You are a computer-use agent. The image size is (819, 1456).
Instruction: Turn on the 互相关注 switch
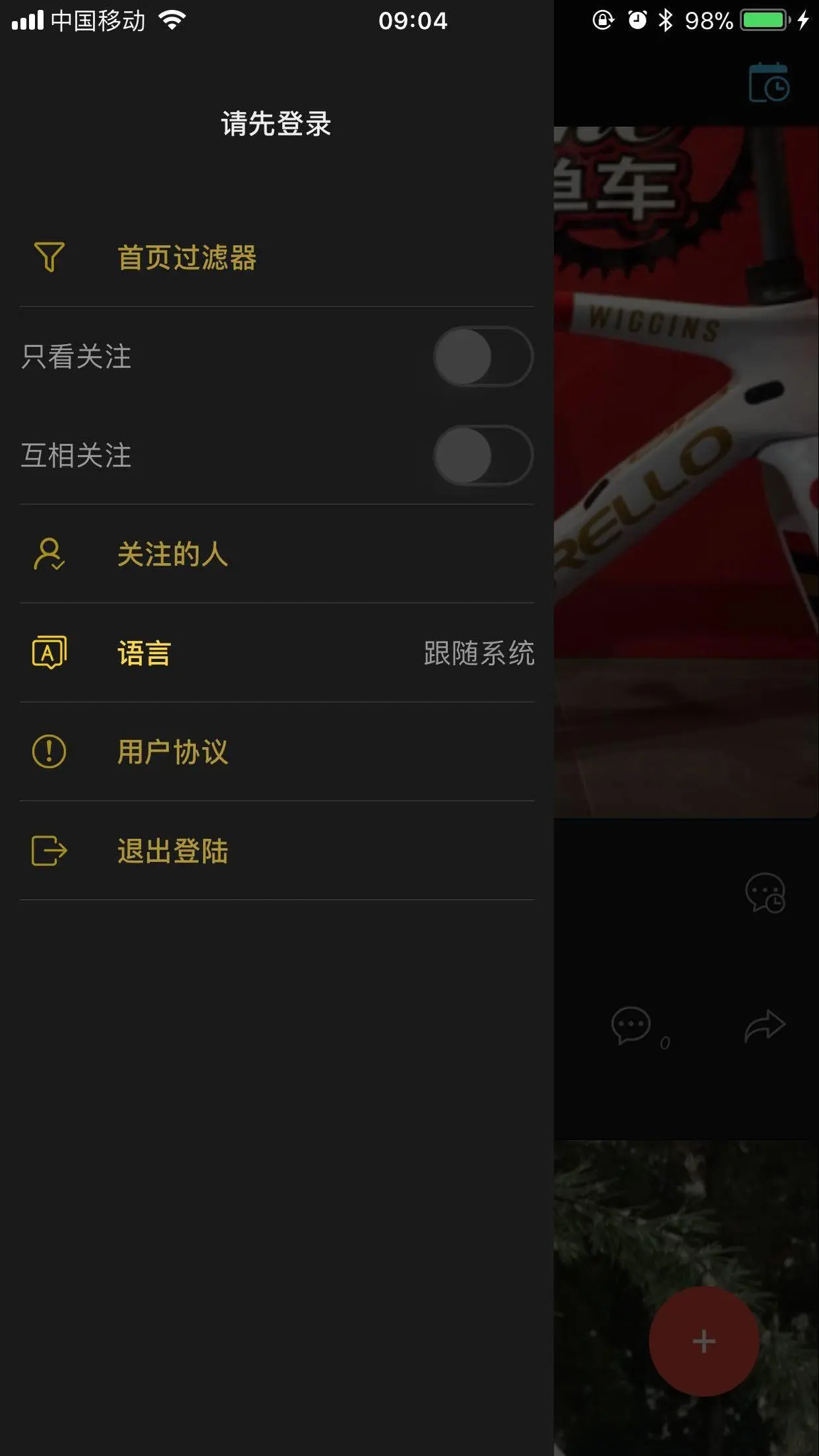[x=483, y=456]
